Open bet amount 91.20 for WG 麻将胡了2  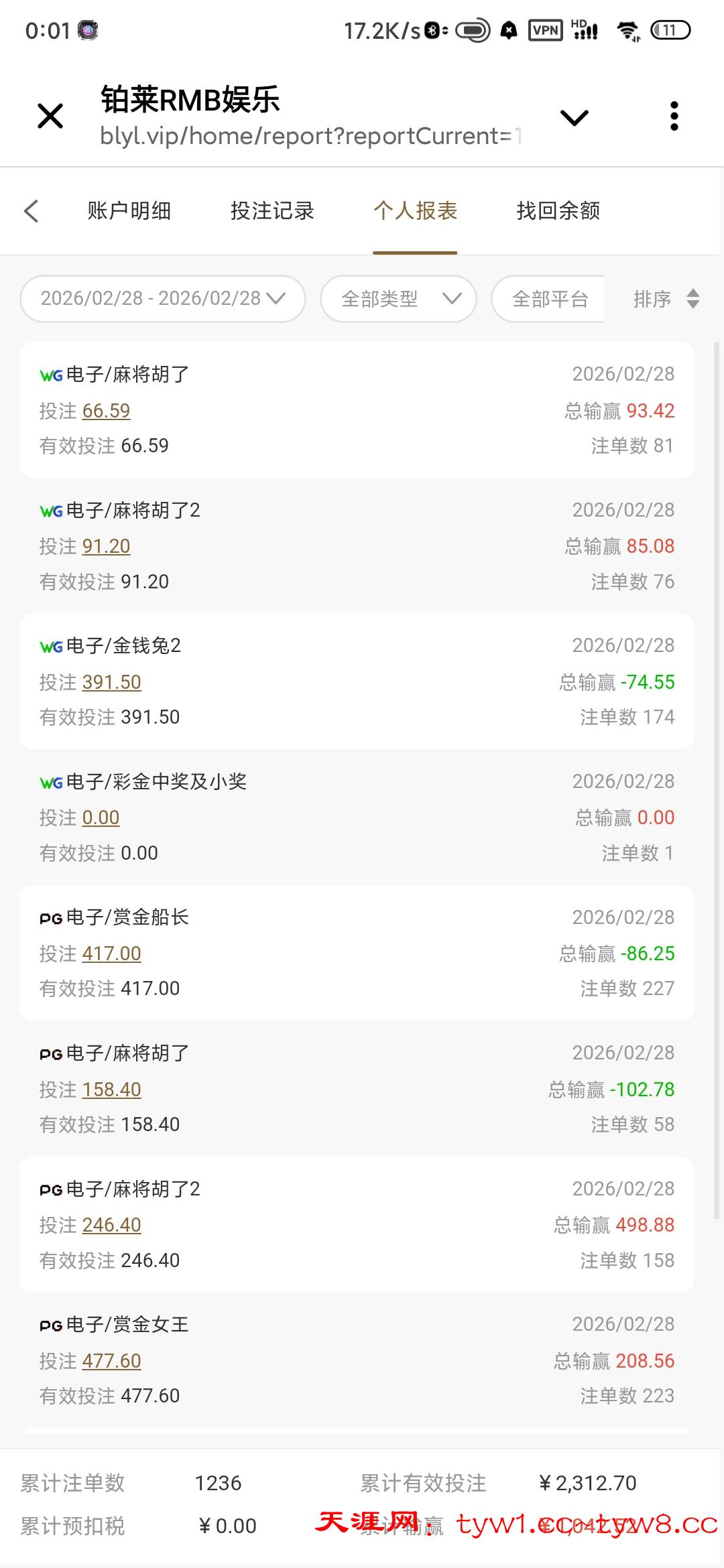(106, 547)
